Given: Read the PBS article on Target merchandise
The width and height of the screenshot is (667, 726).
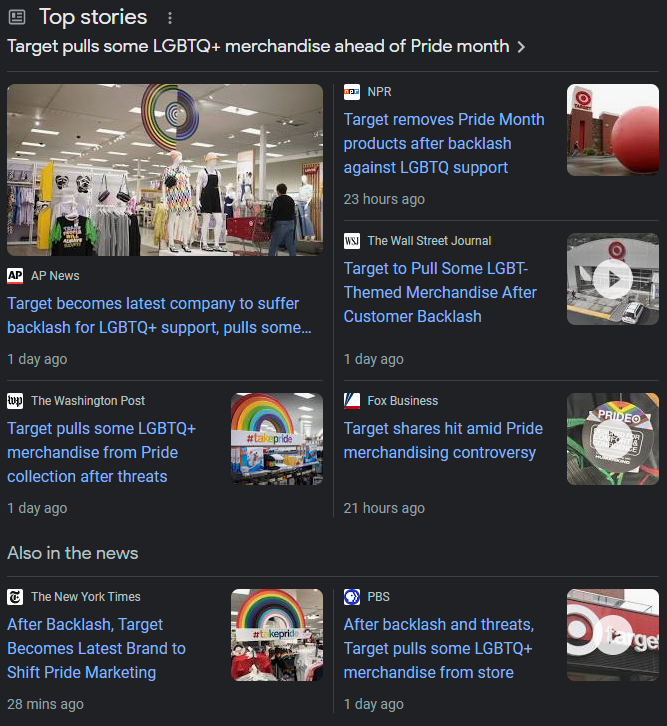Looking at the screenshot, I should click(x=438, y=648).
